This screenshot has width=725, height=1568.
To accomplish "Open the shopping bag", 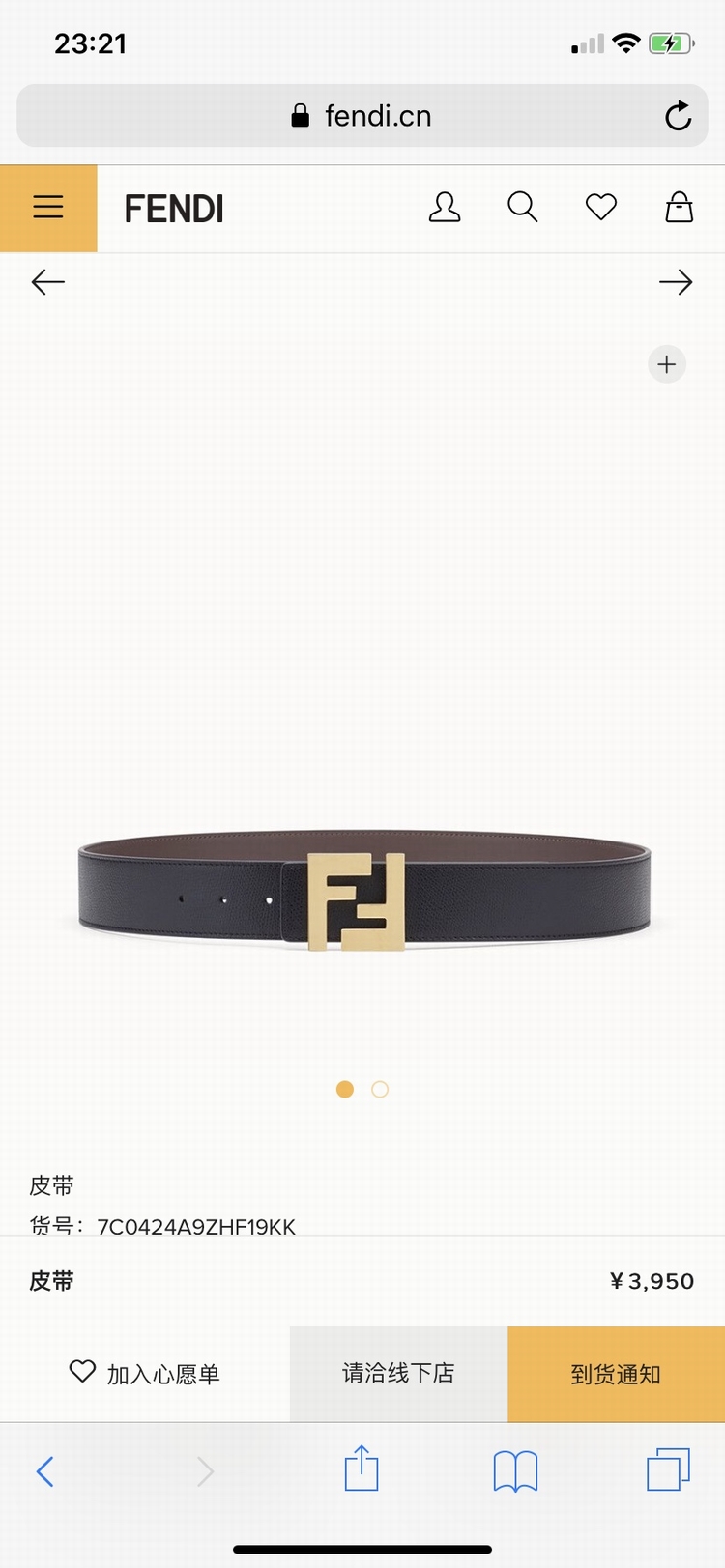I will click(680, 207).
